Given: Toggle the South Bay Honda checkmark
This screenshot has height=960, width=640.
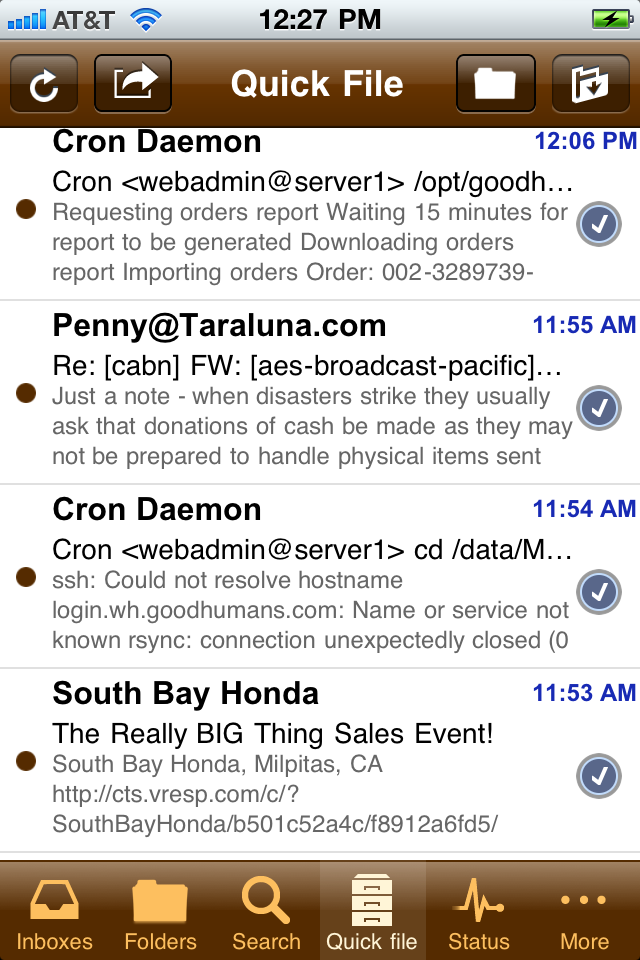Looking at the screenshot, I should [x=599, y=776].
